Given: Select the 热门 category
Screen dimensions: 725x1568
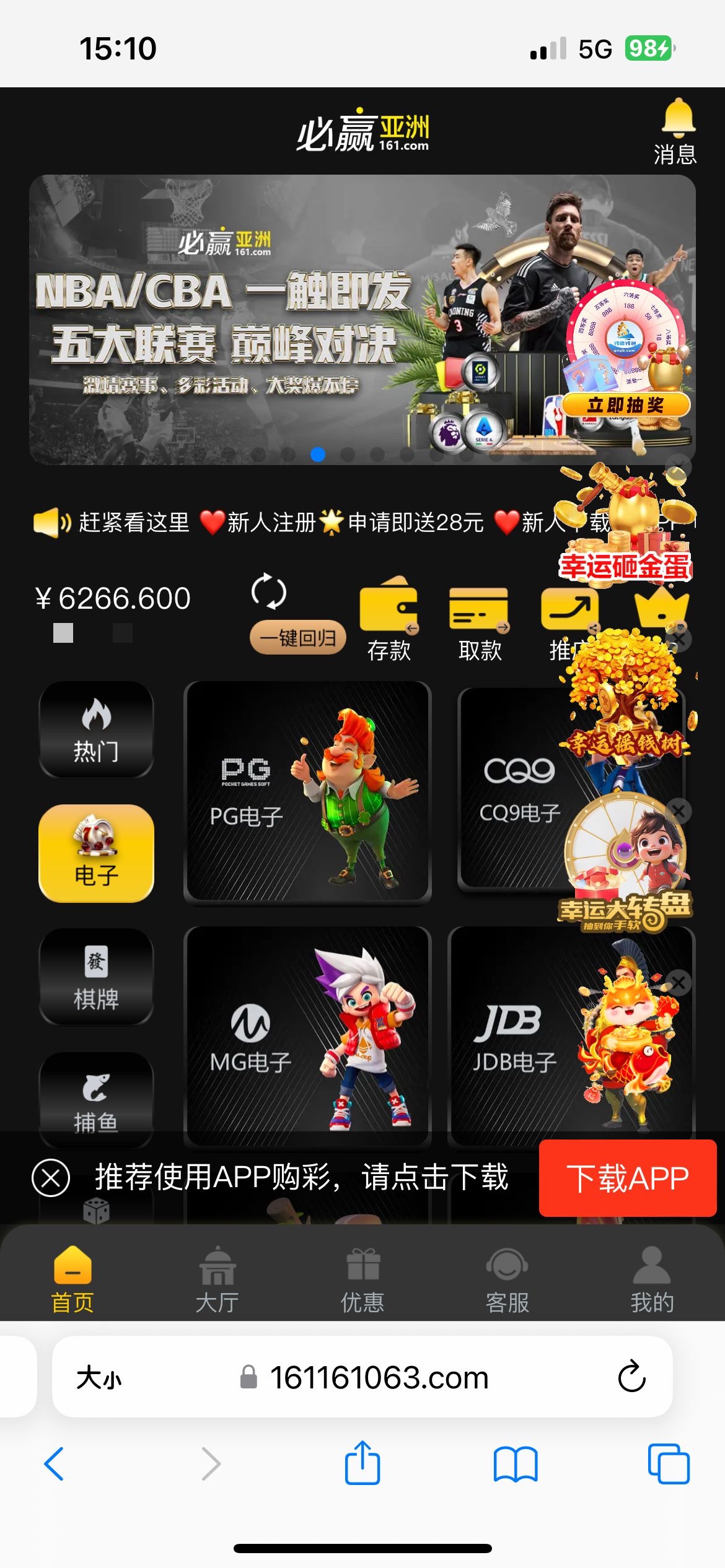Looking at the screenshot, I should point(96,730).
